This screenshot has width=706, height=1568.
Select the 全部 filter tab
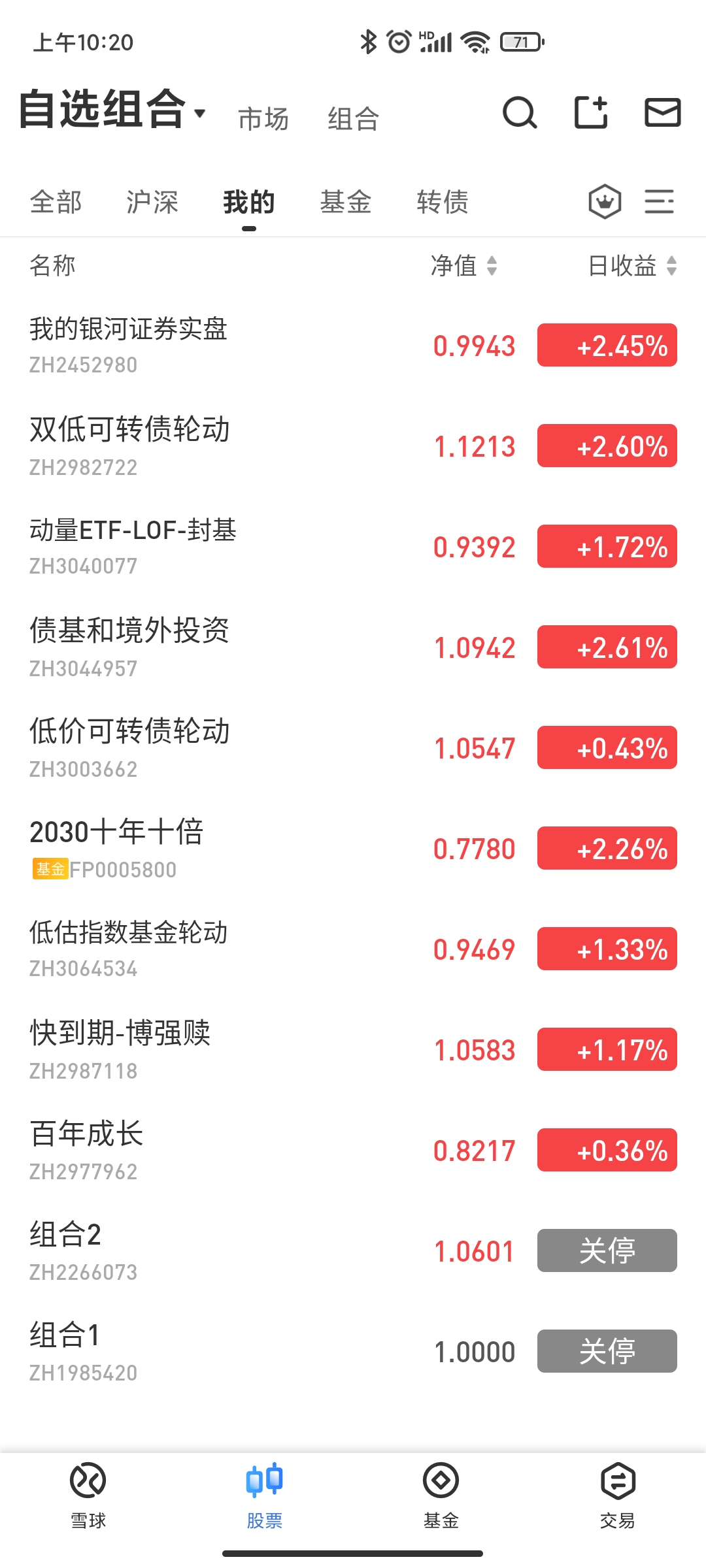[x=56, y=202]
